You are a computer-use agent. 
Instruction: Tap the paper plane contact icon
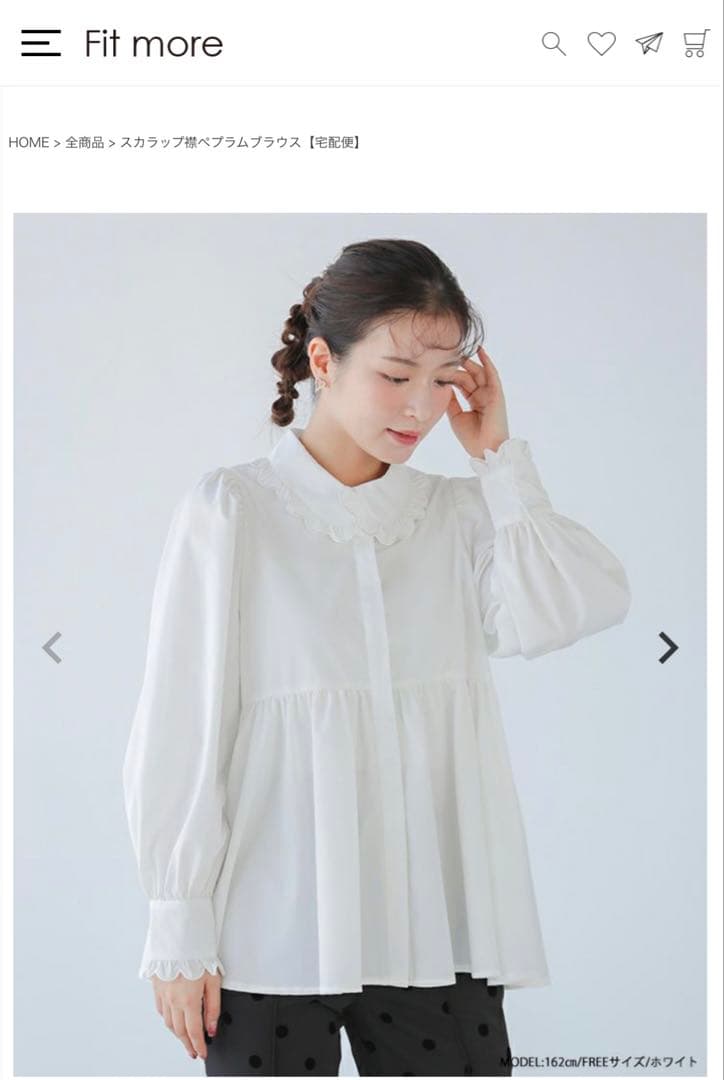pyautogui.click(x=649, y=43)
